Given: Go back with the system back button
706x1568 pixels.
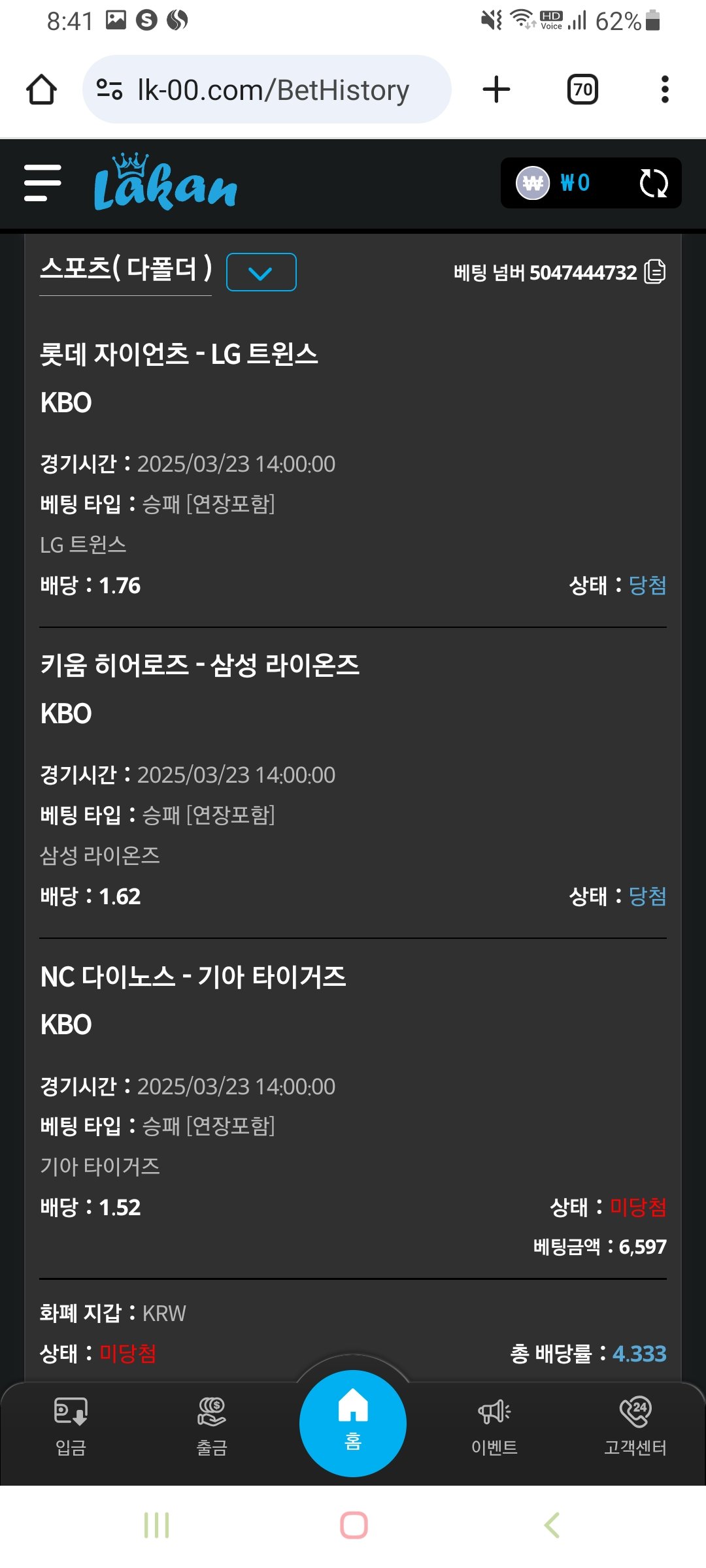Looking at the screenshot, I should click(x=552, y=1526).
